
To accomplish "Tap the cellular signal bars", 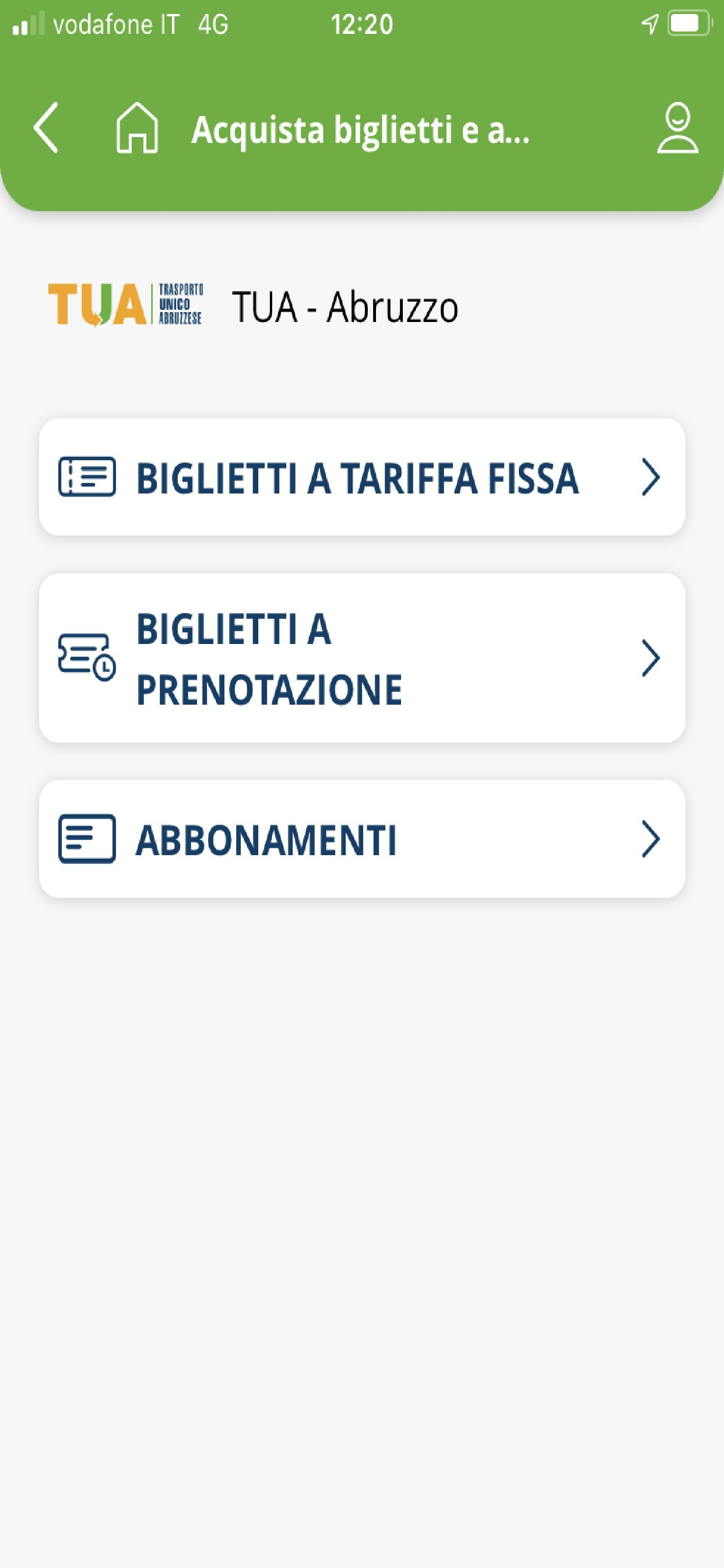I will (x=29, y=22).
